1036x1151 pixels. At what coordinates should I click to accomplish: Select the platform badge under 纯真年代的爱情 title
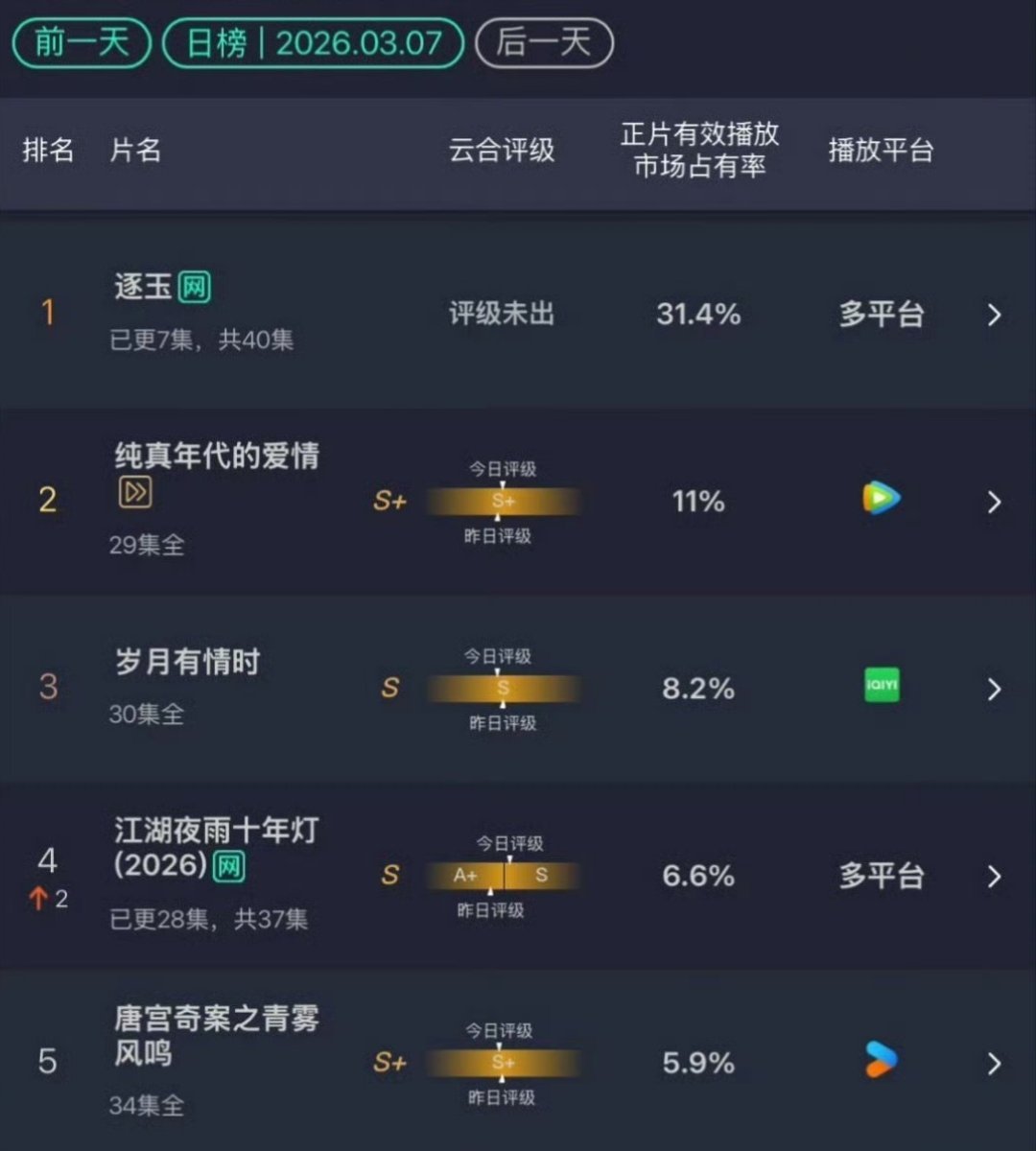pos(134,493)
